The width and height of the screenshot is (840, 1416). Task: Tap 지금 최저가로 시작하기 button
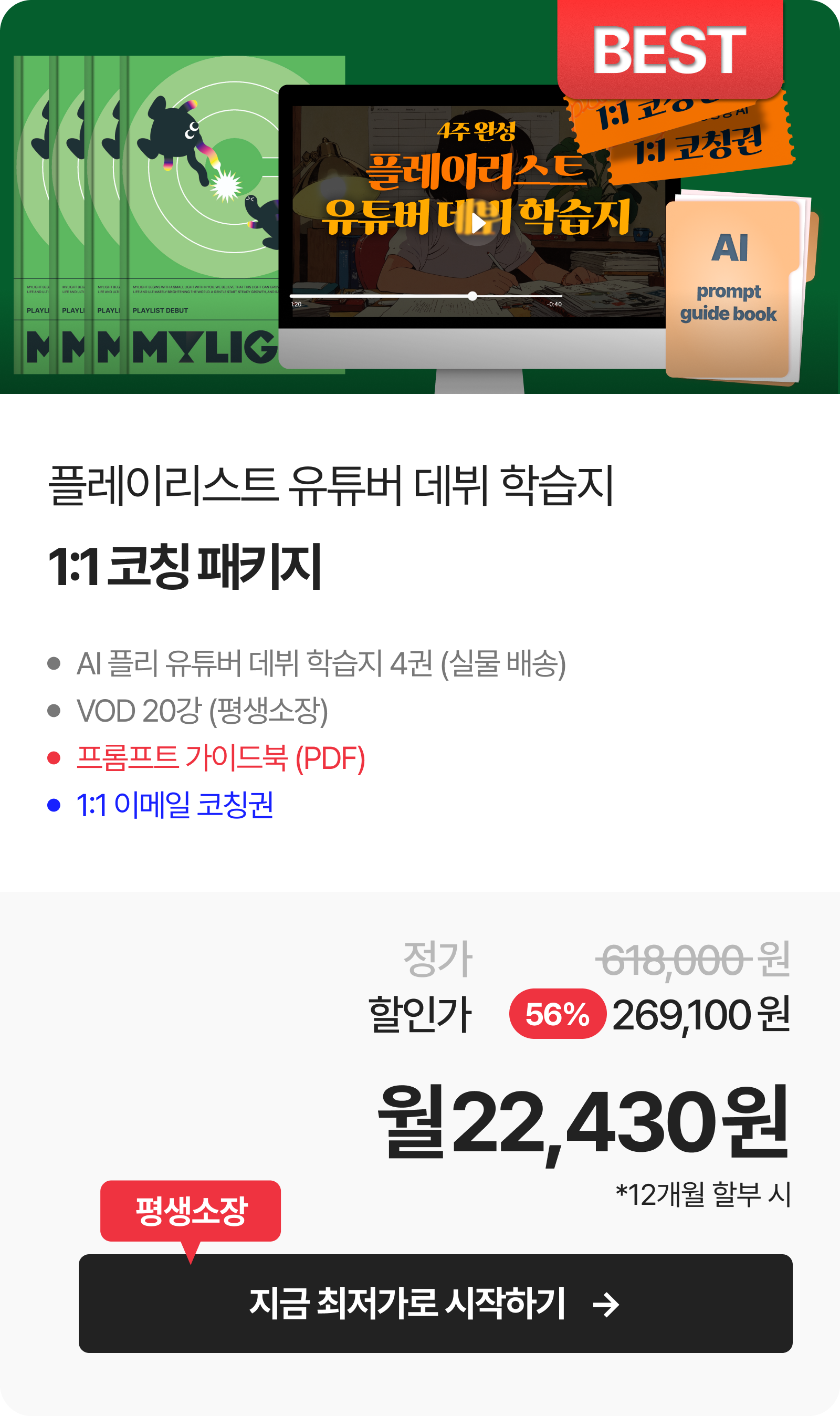click(435, 1304)
